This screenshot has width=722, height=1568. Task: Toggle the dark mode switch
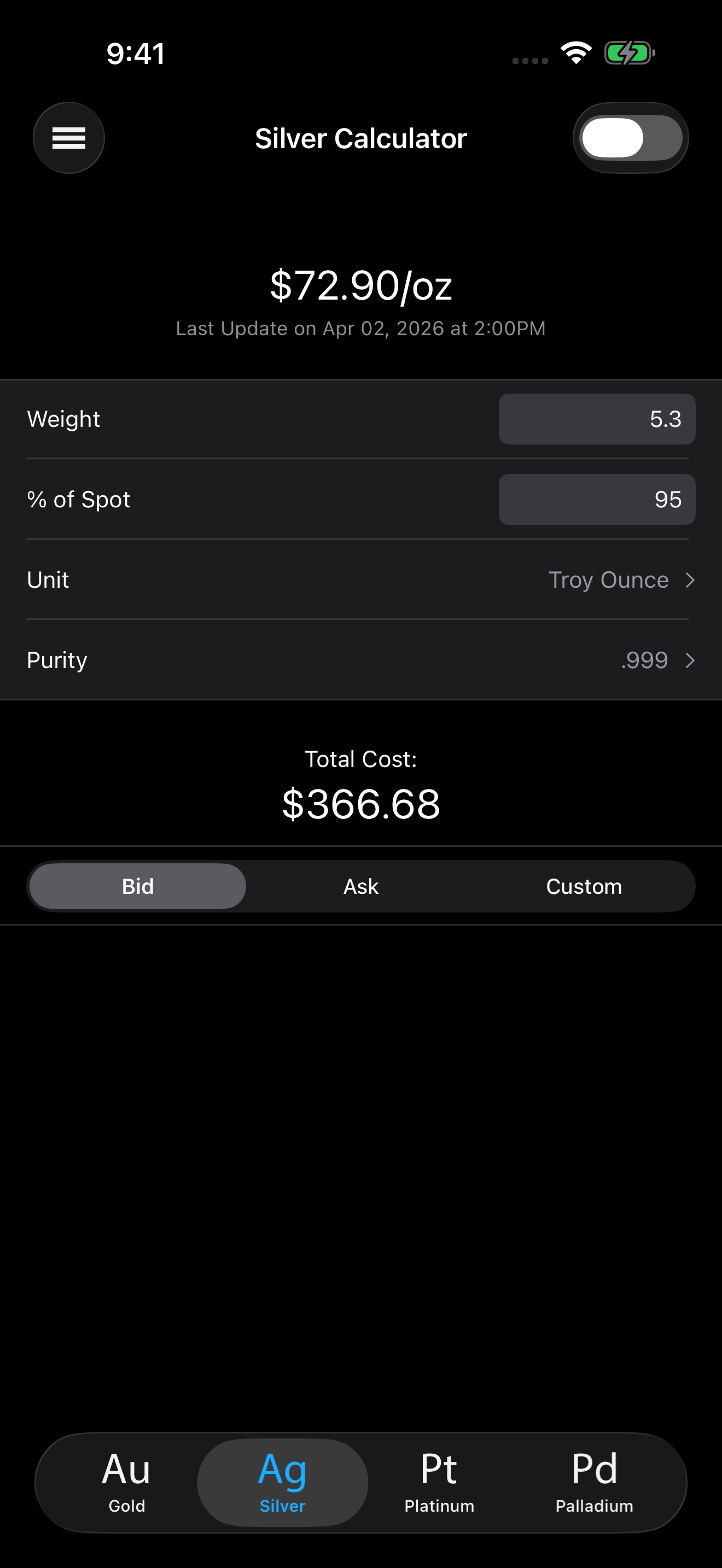pyautogui.click(x=631, y=138)
